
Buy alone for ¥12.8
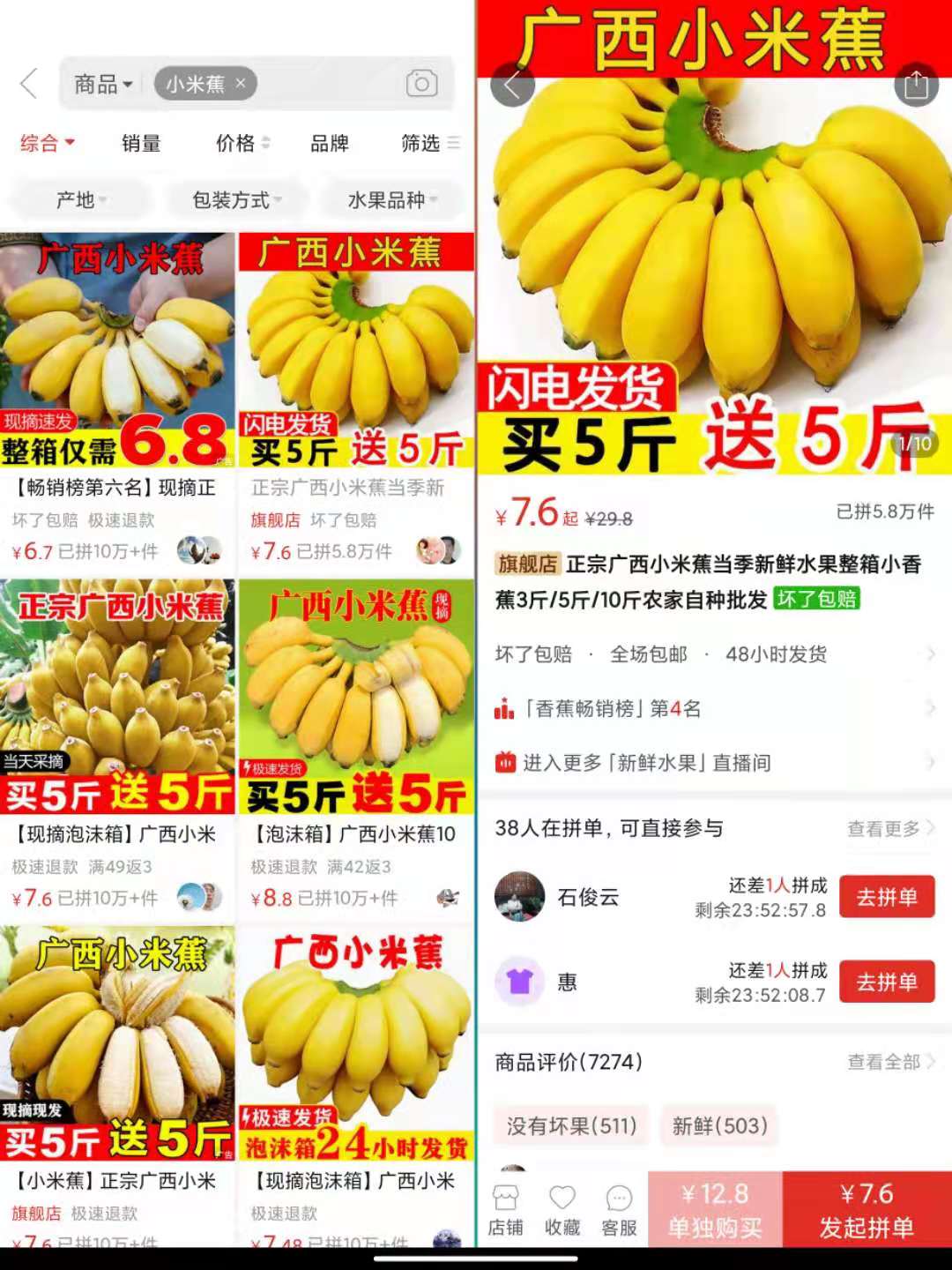pos(715,1209)
